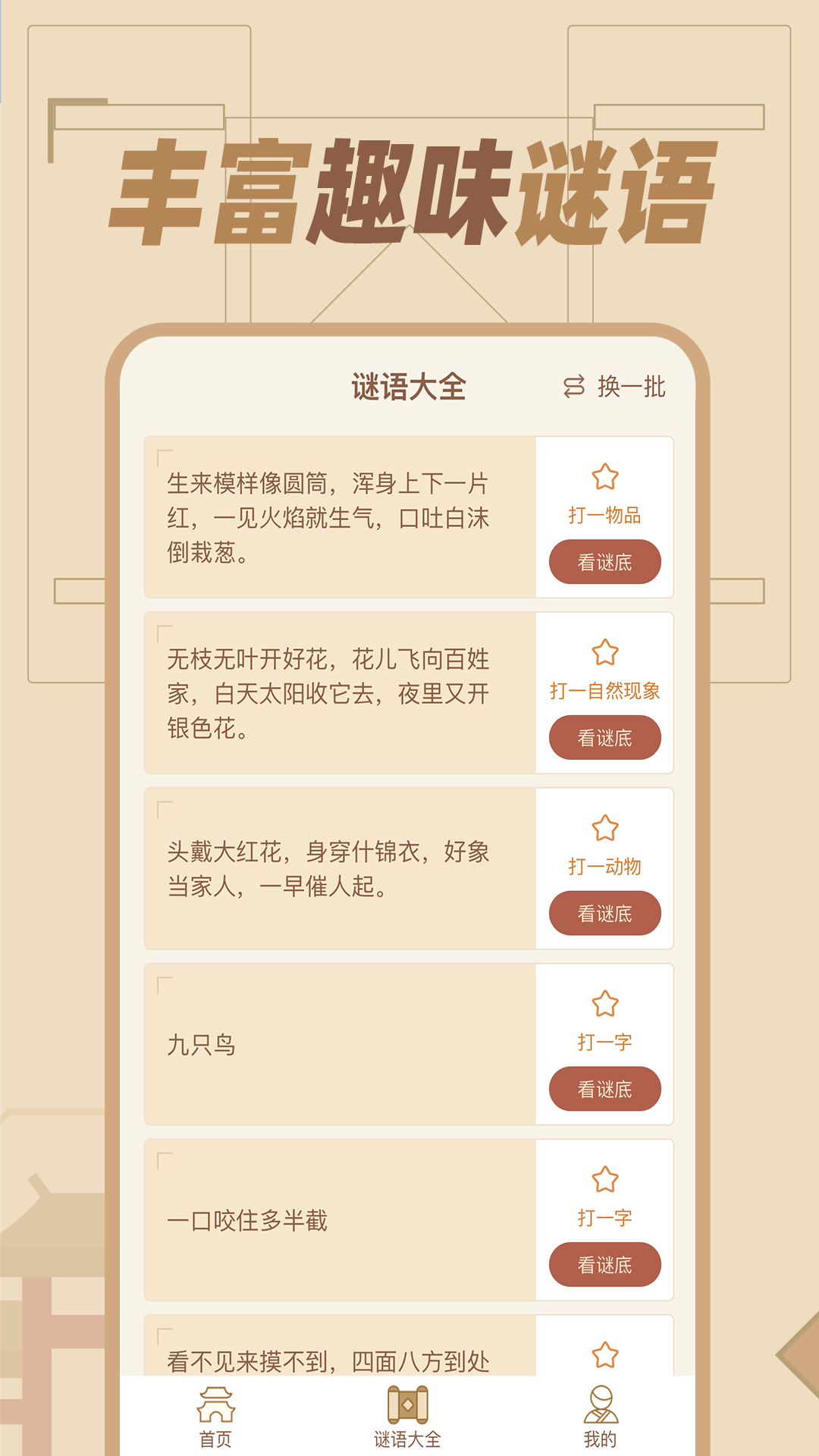Image resolution: width=819 pixels, height=1456 pixels.
Task: Tap the 谜语大全 header title
Action: point(409,385)
